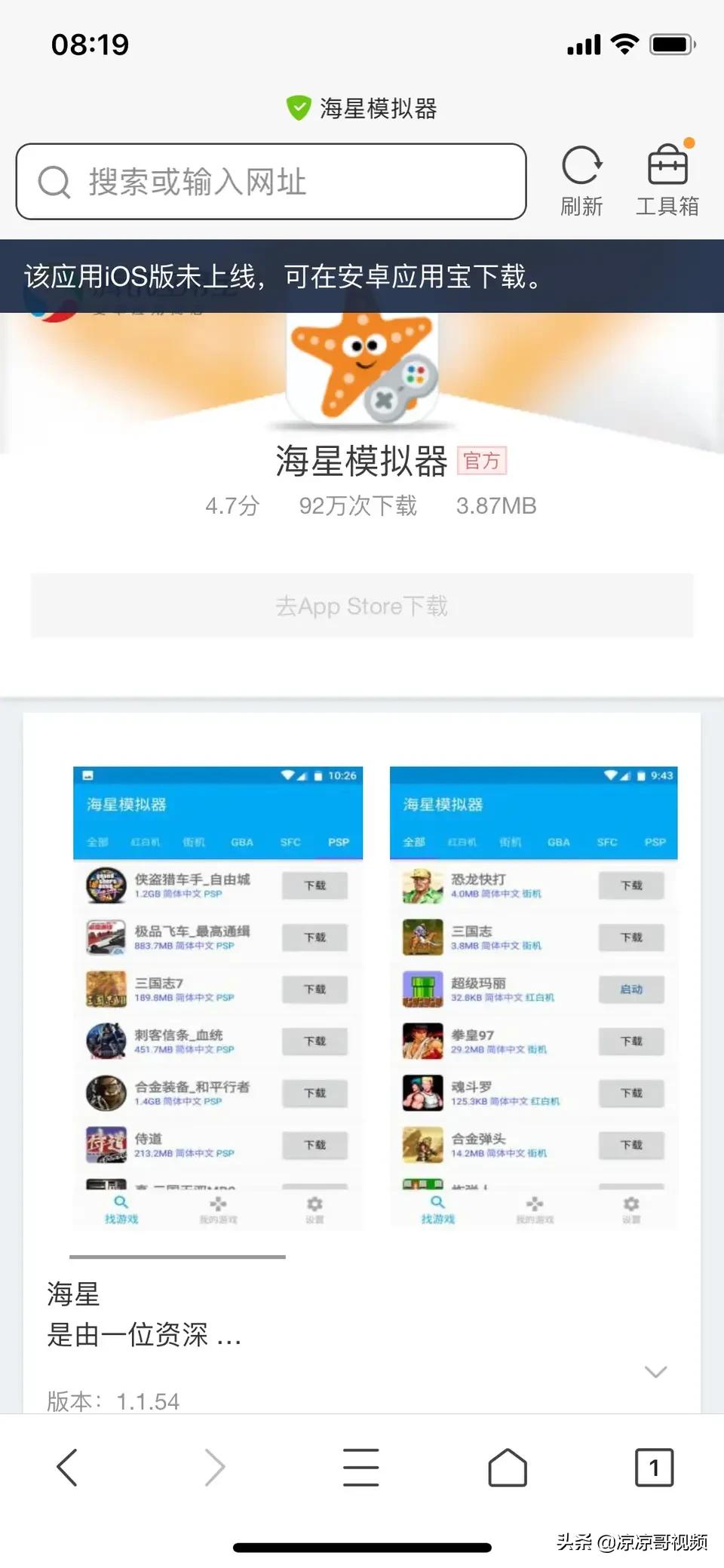Open the browser menu
This screenshot has height=1568, width=724.
[x=361, y=1467]
